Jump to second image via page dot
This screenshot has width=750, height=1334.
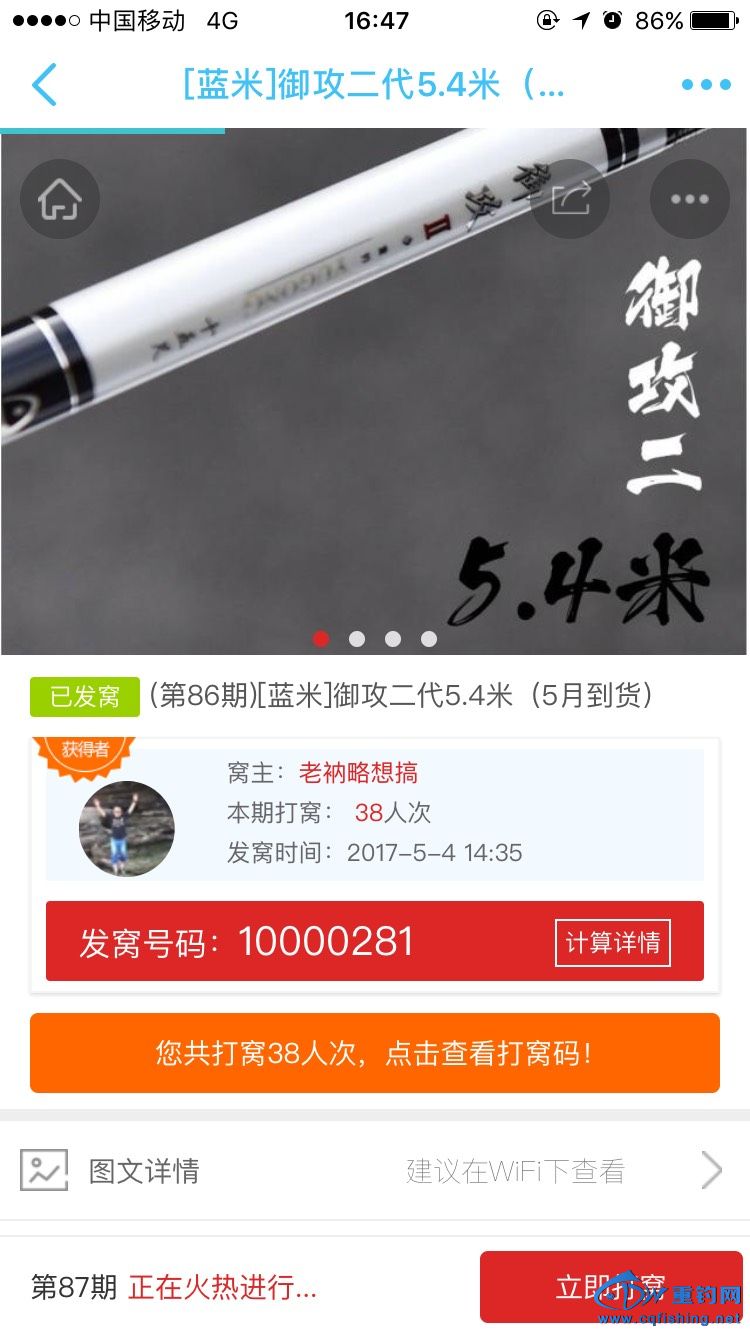[x=357, y=639]
